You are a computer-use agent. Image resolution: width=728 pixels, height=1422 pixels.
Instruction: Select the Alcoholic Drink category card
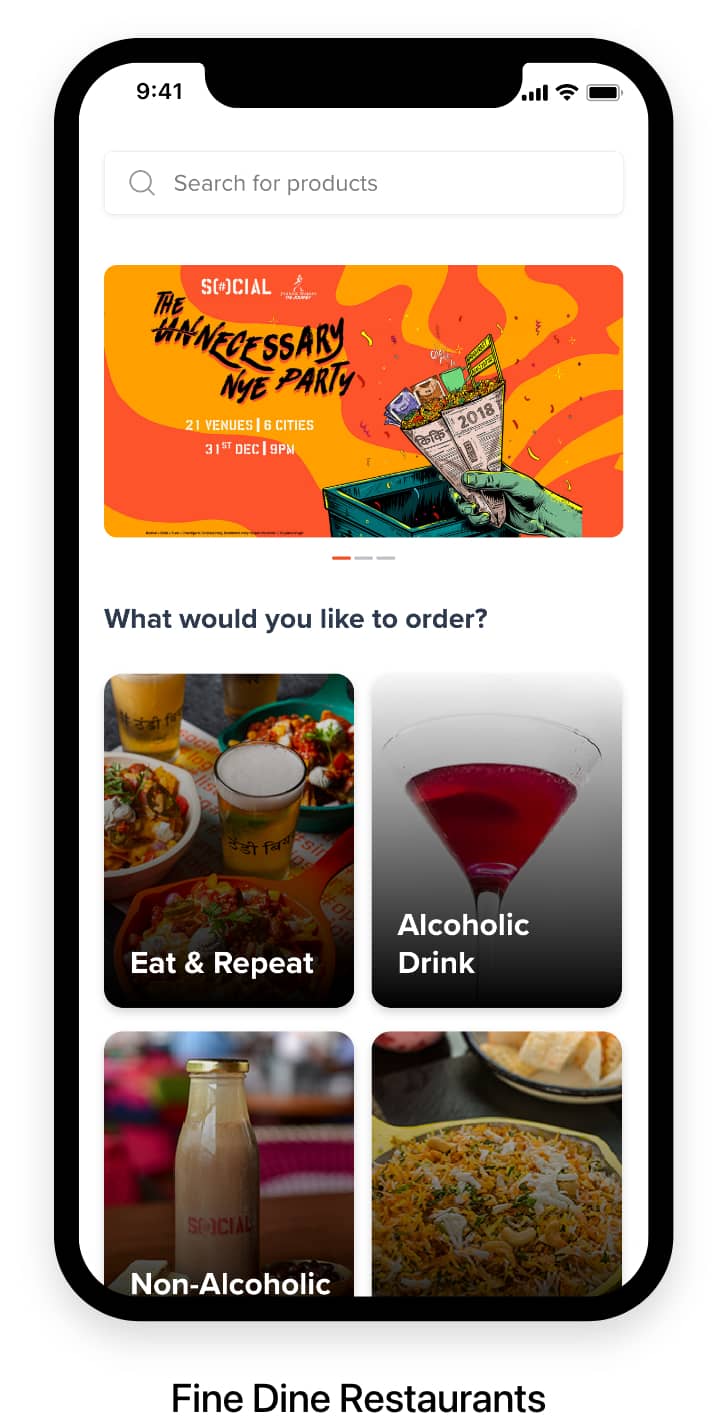point(497,840)
